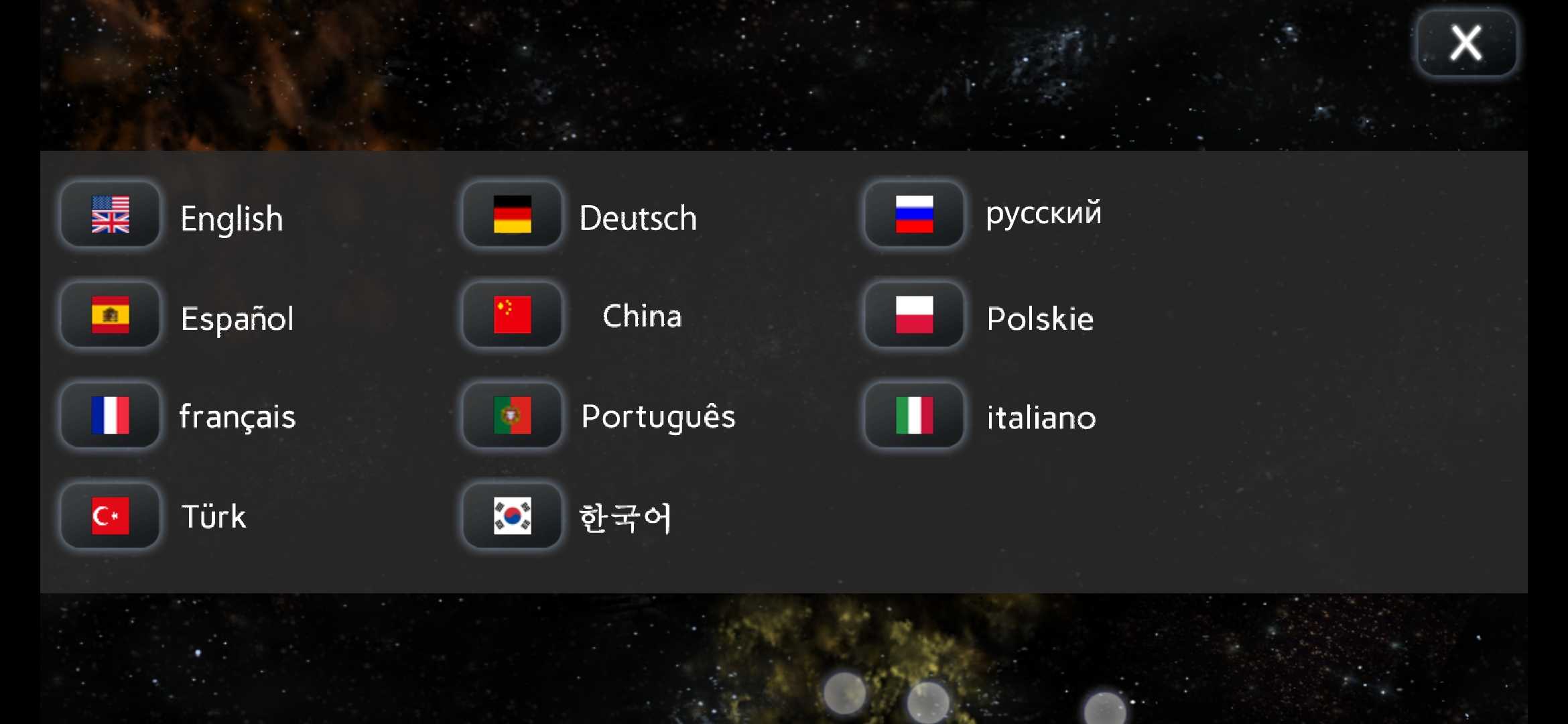1568x724 pixels.
Task: Tap the Türk language button
Action: [111, 516]
